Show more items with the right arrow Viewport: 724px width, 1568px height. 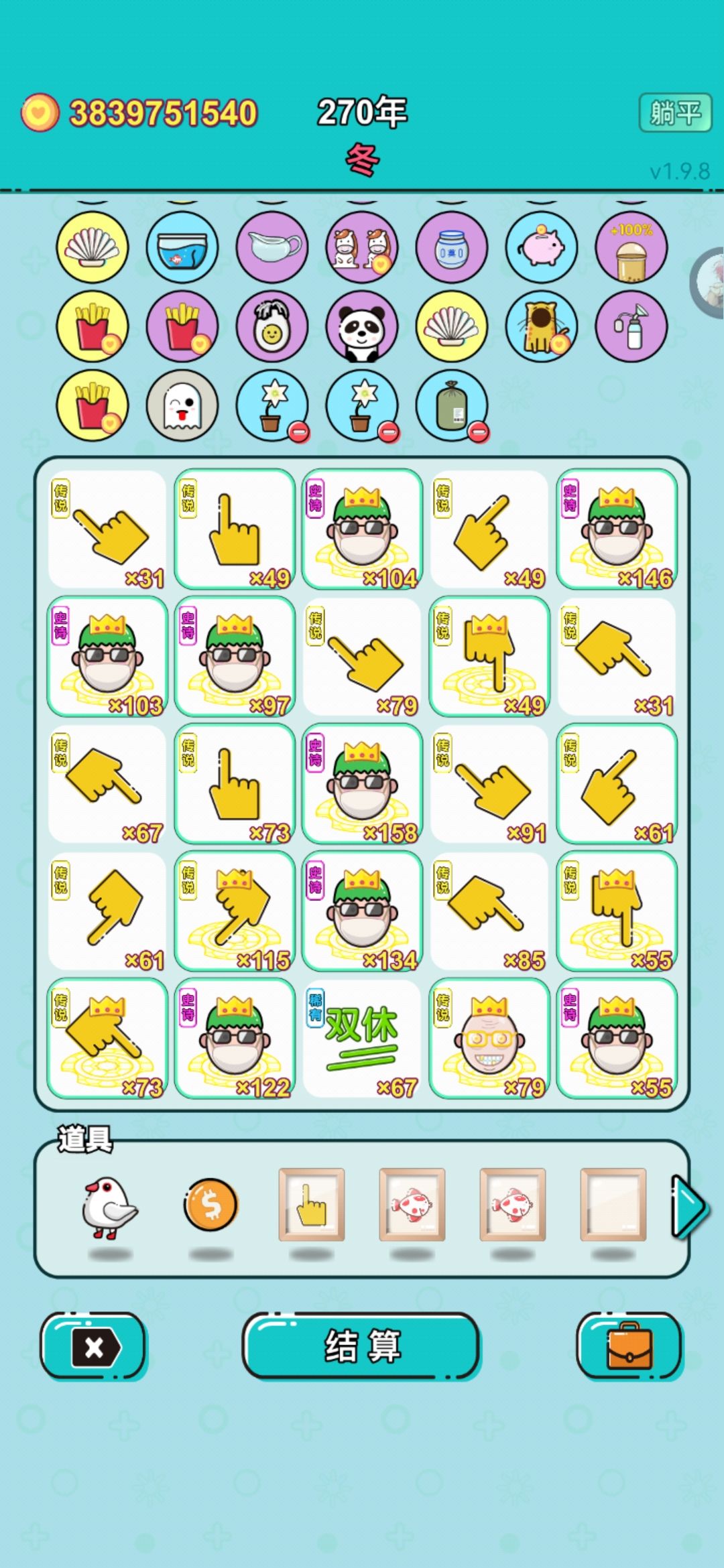coord(689,1206)
